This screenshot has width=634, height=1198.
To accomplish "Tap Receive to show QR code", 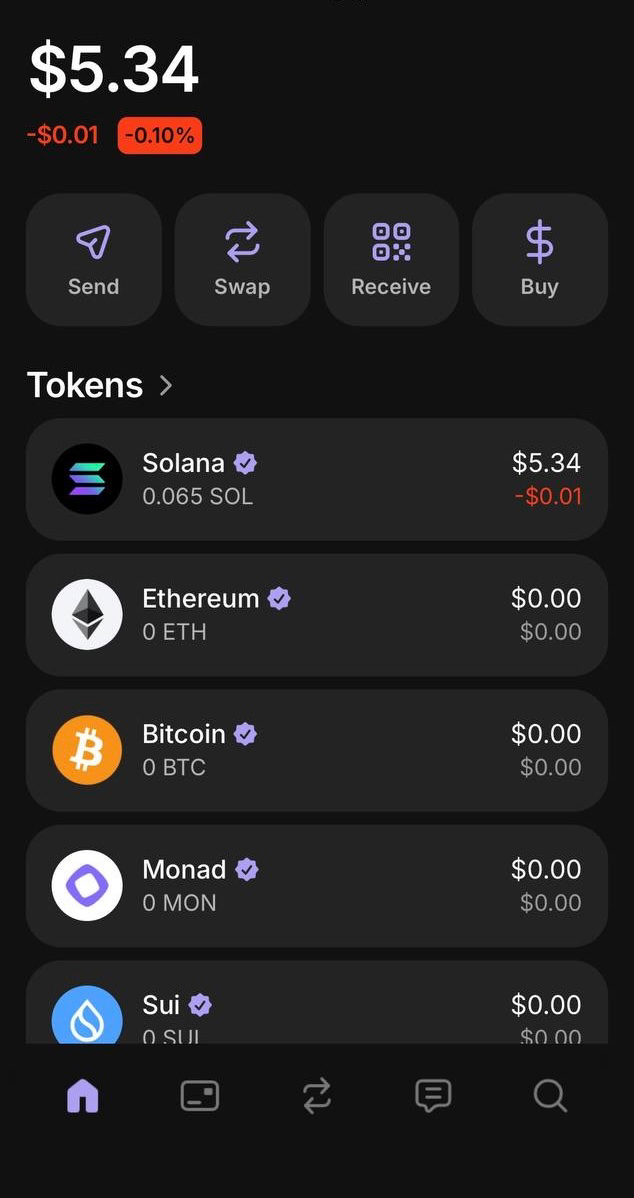I will [391, 260].
